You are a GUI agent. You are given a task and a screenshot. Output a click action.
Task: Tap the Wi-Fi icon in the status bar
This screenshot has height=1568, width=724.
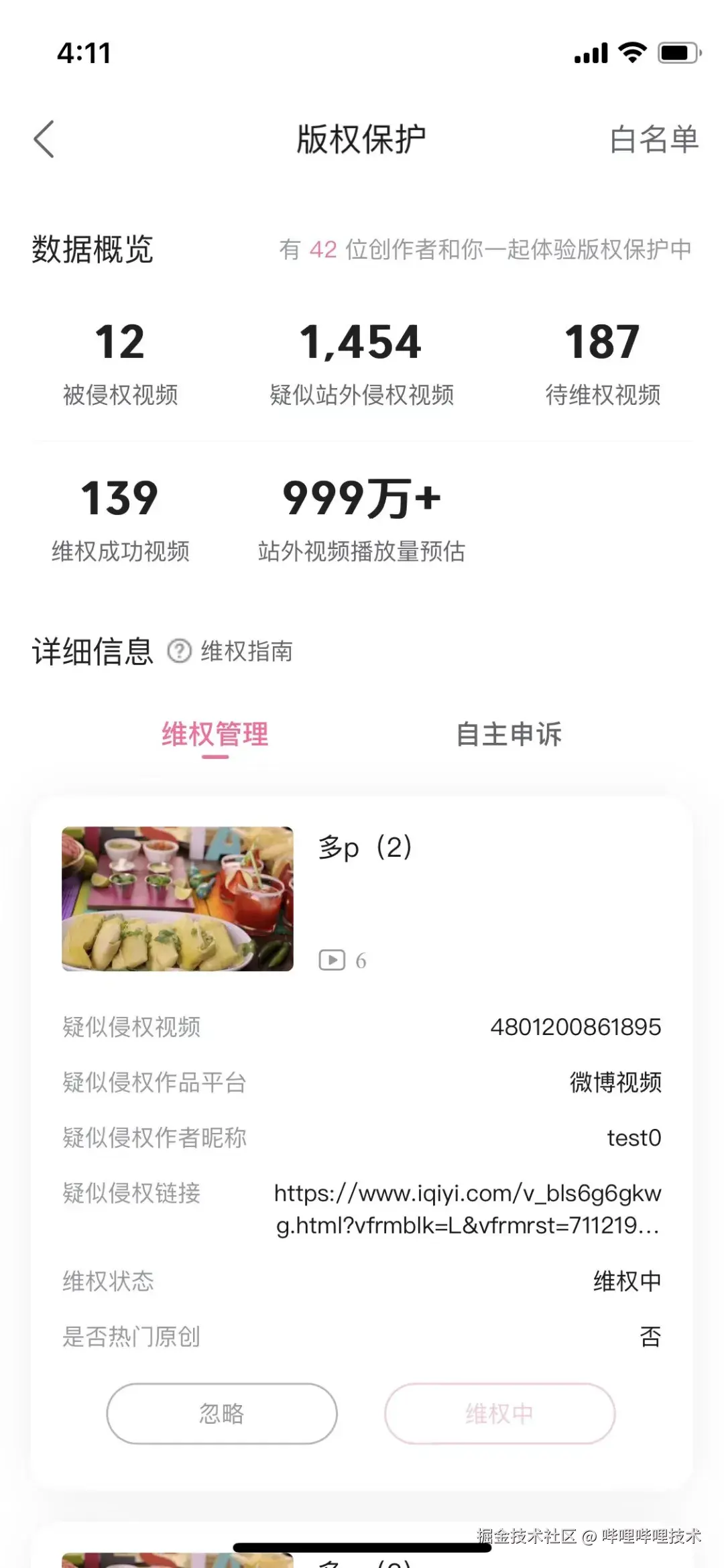pos(631,52)
